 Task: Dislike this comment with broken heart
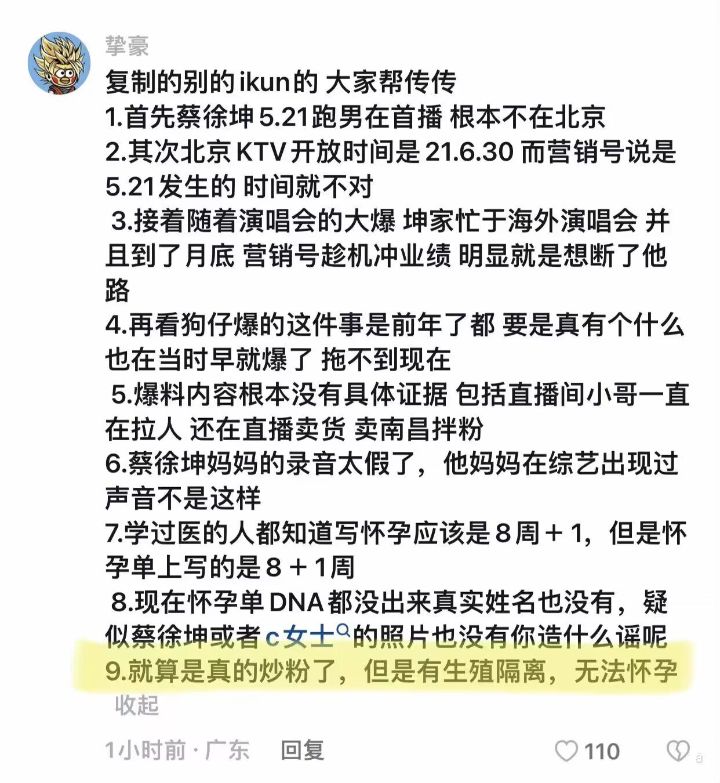click(x=679, y=751)
